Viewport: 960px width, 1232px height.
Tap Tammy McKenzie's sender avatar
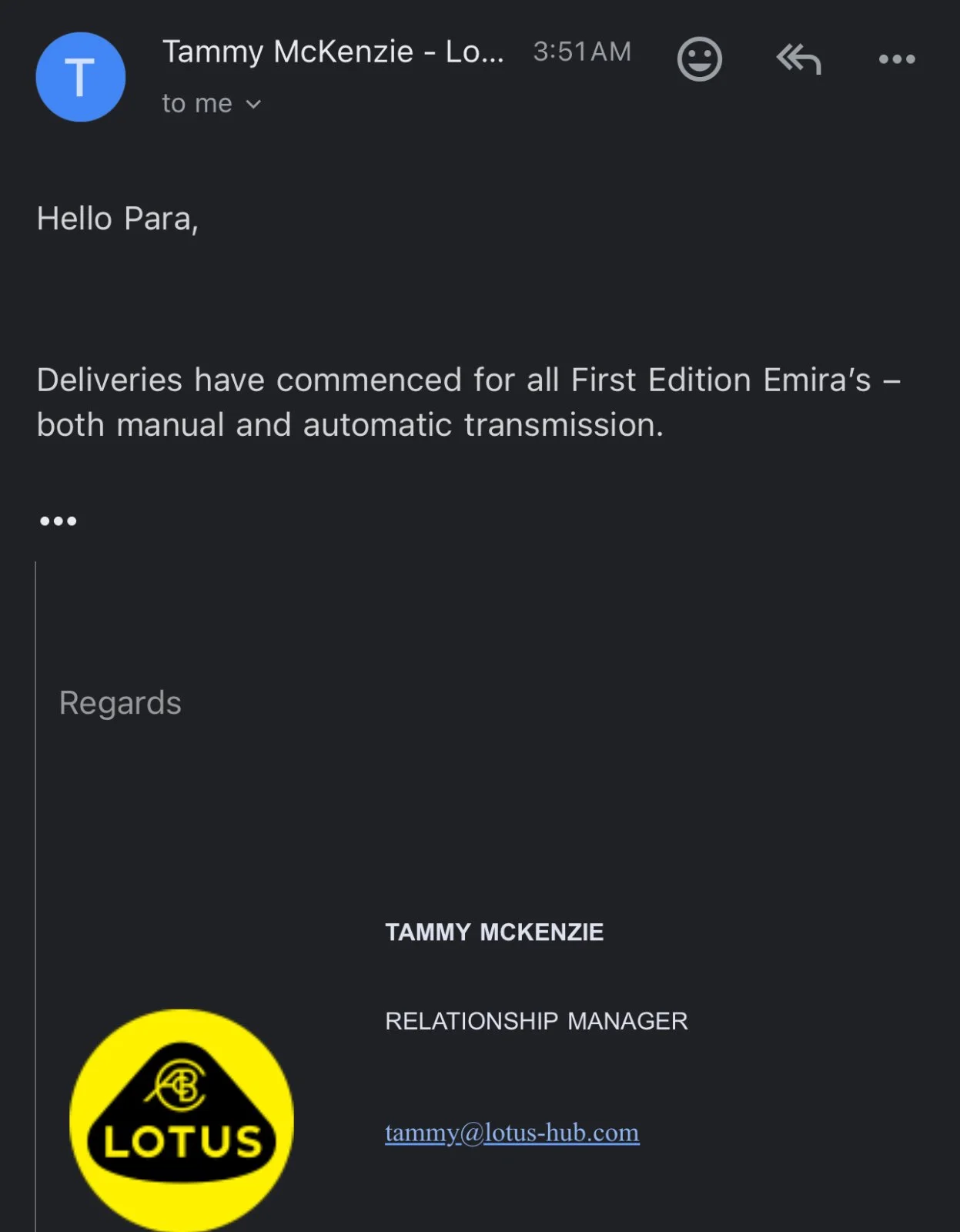pos(81,77)
